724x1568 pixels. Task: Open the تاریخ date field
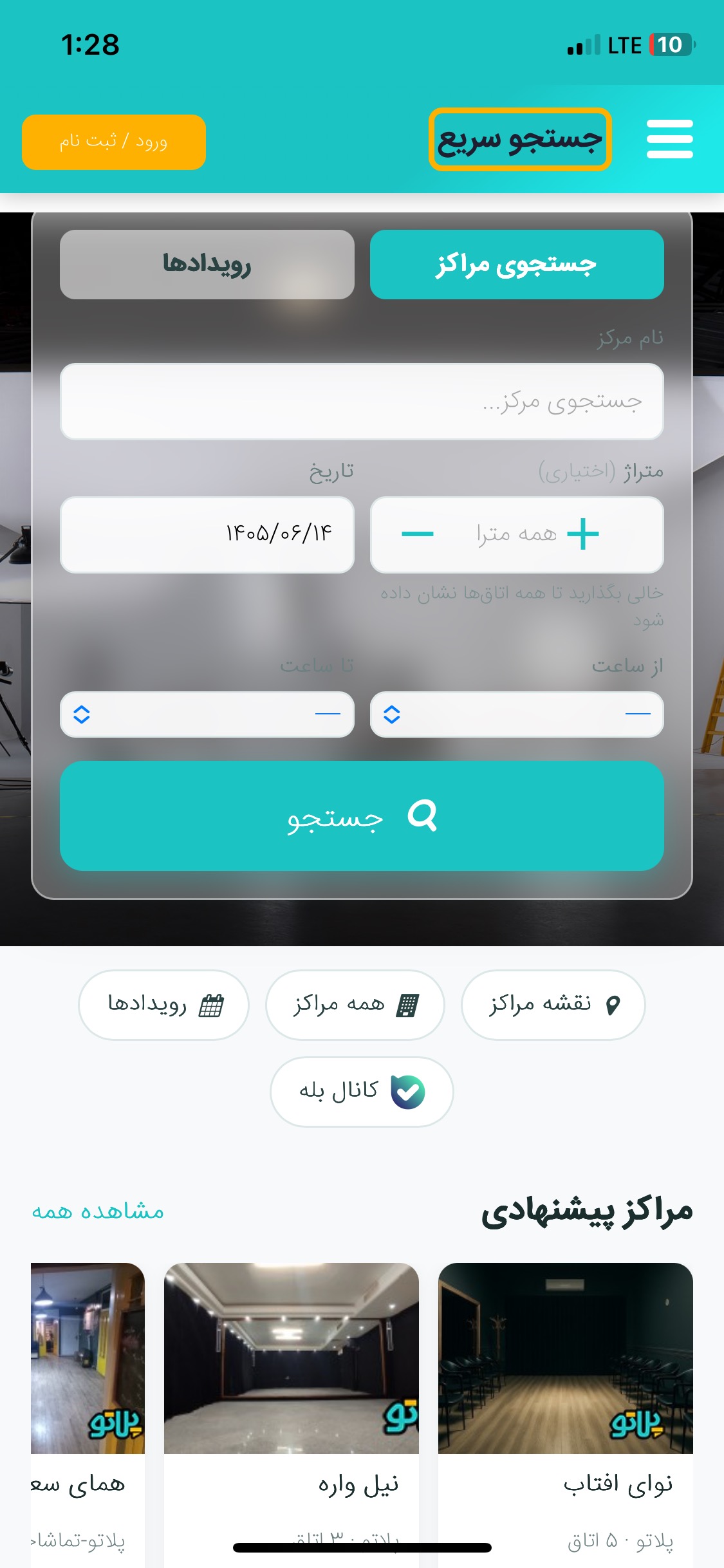pos(207,534)
